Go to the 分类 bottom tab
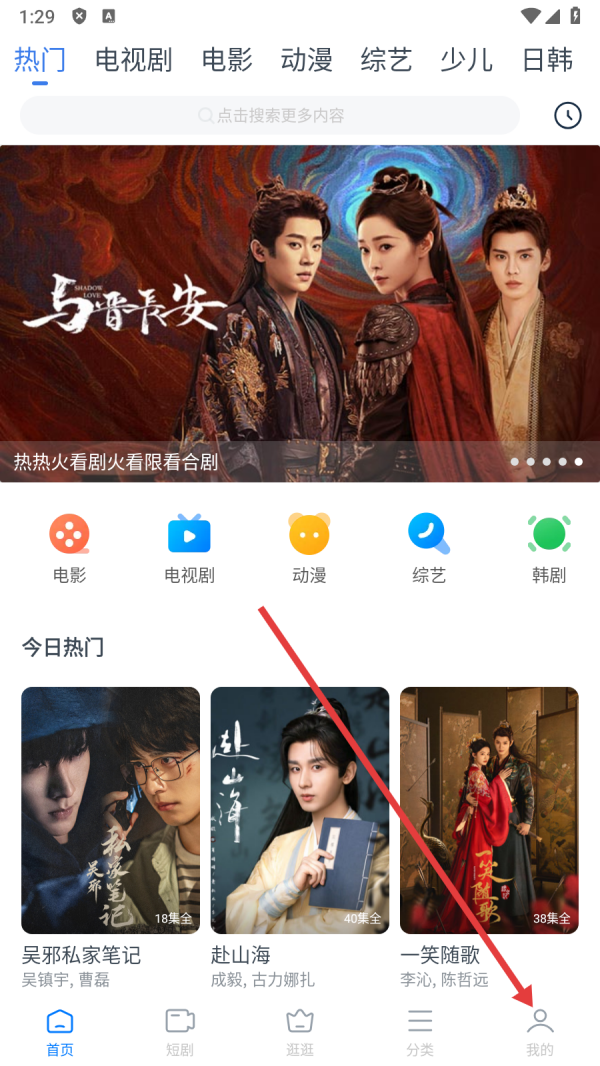This screenshot has height=1066, width=600. pos(420,1032)
